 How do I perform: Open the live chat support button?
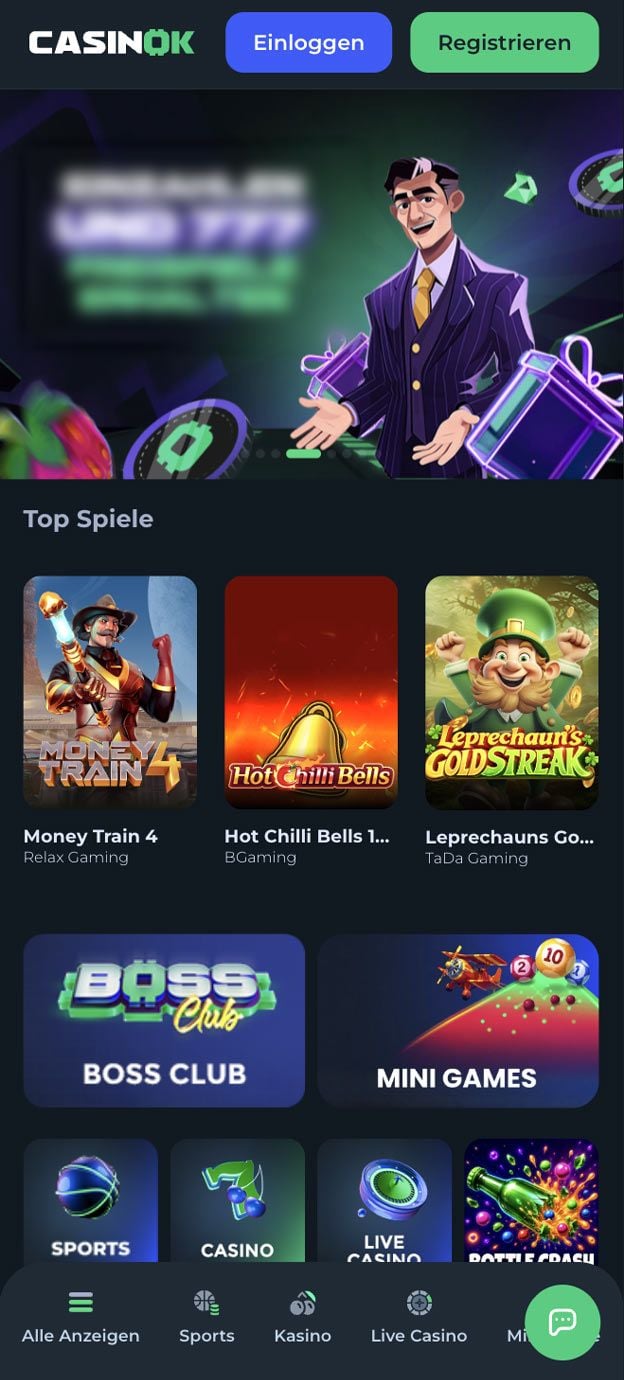pos(563,1322)
